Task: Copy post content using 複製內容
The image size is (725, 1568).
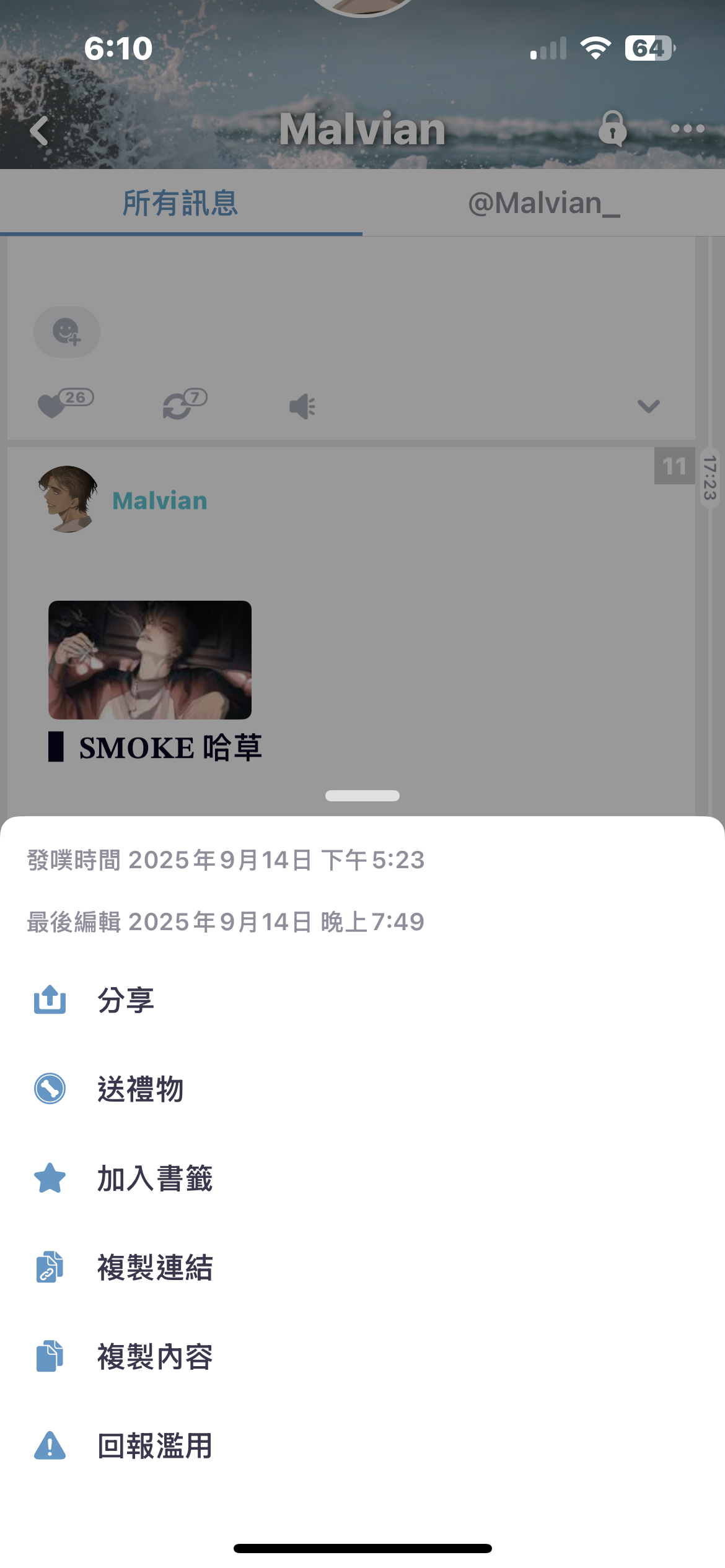Action: 154,1356
